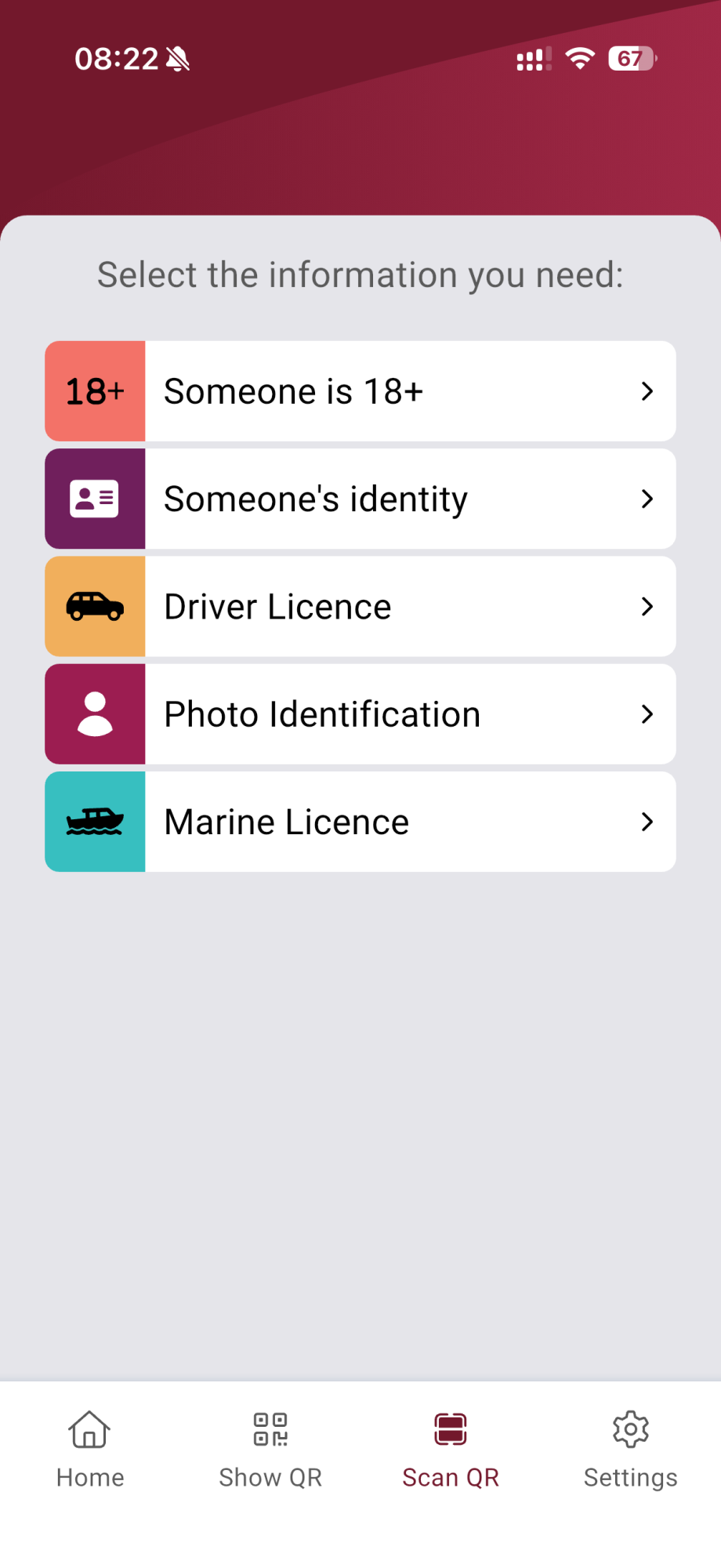Tap the Scan QR tab
Viewport: 721px width, 1568px height.
451,1450
